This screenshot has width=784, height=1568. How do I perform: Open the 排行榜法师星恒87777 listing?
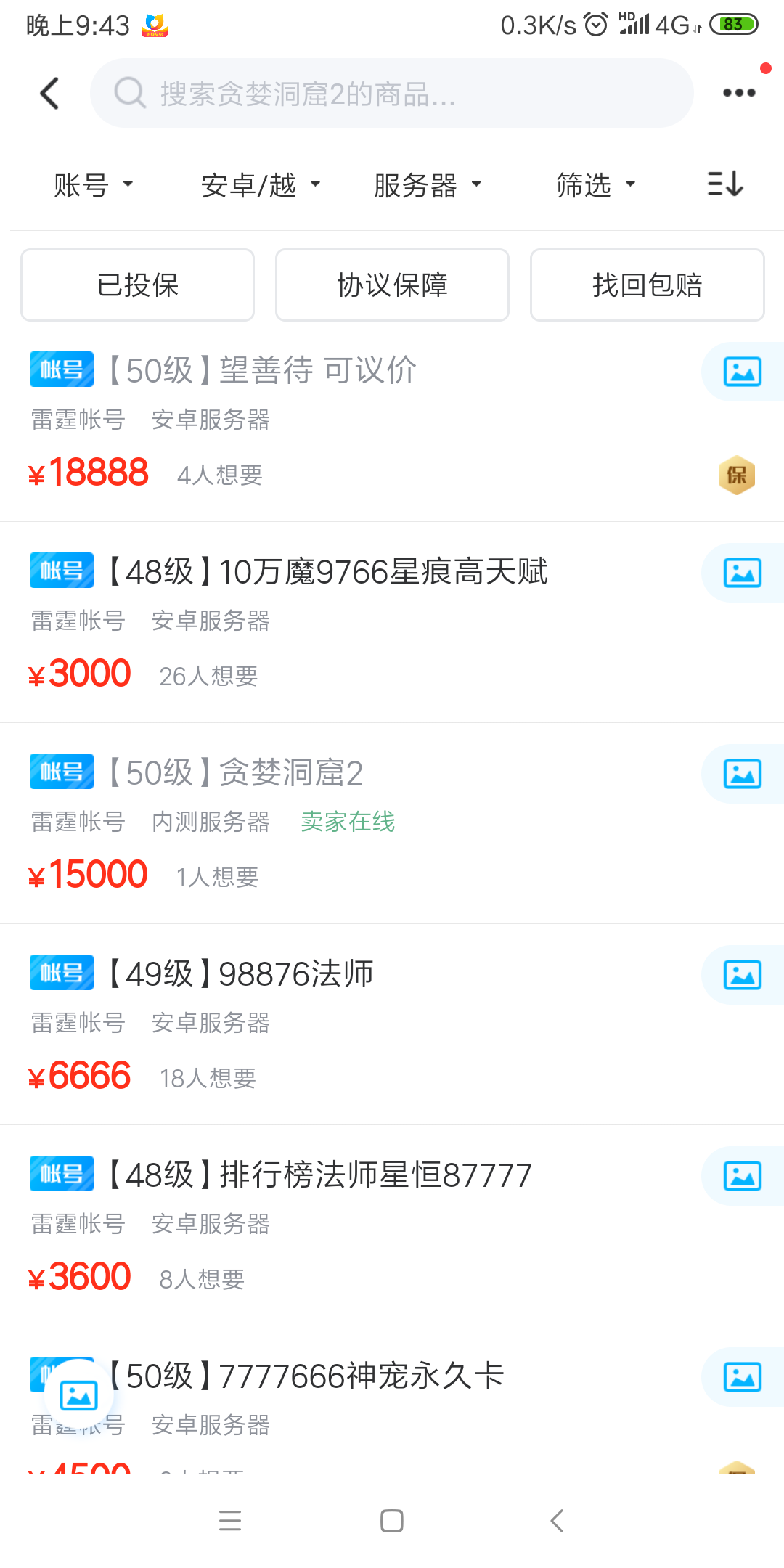click(392, 1225)
